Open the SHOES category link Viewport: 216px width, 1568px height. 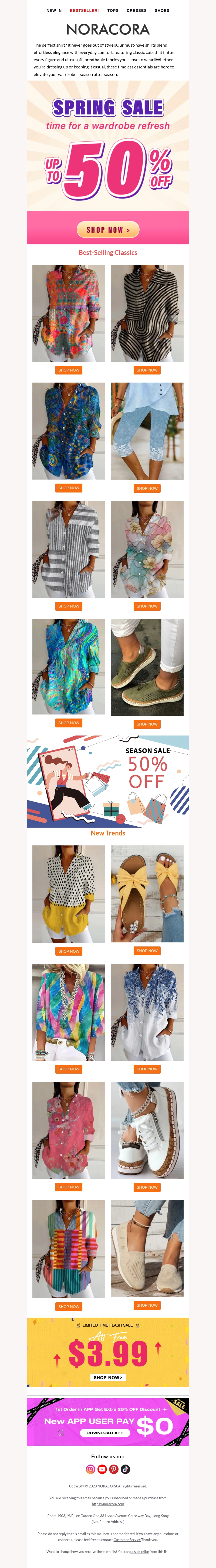point(162,10)
